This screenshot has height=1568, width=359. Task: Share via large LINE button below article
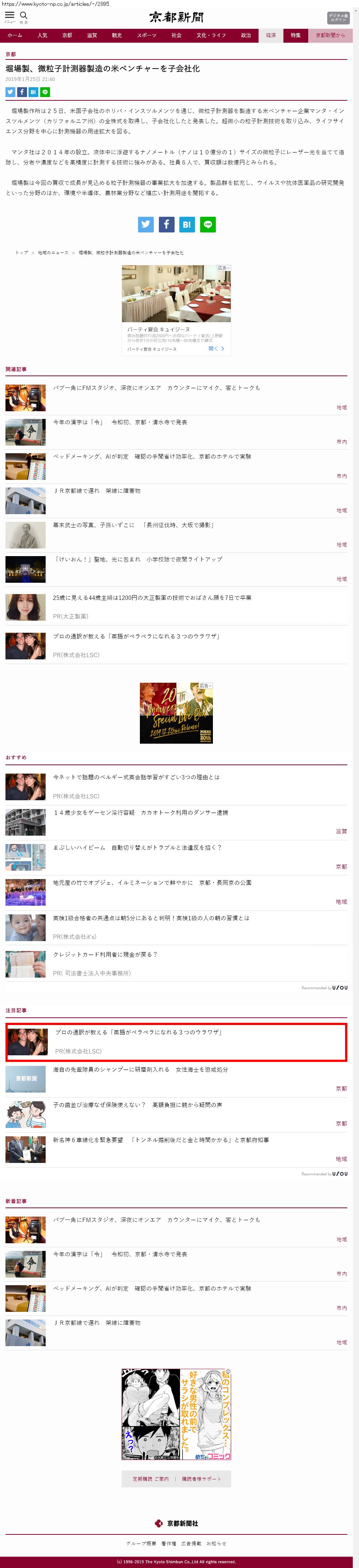tap(208, 224)
